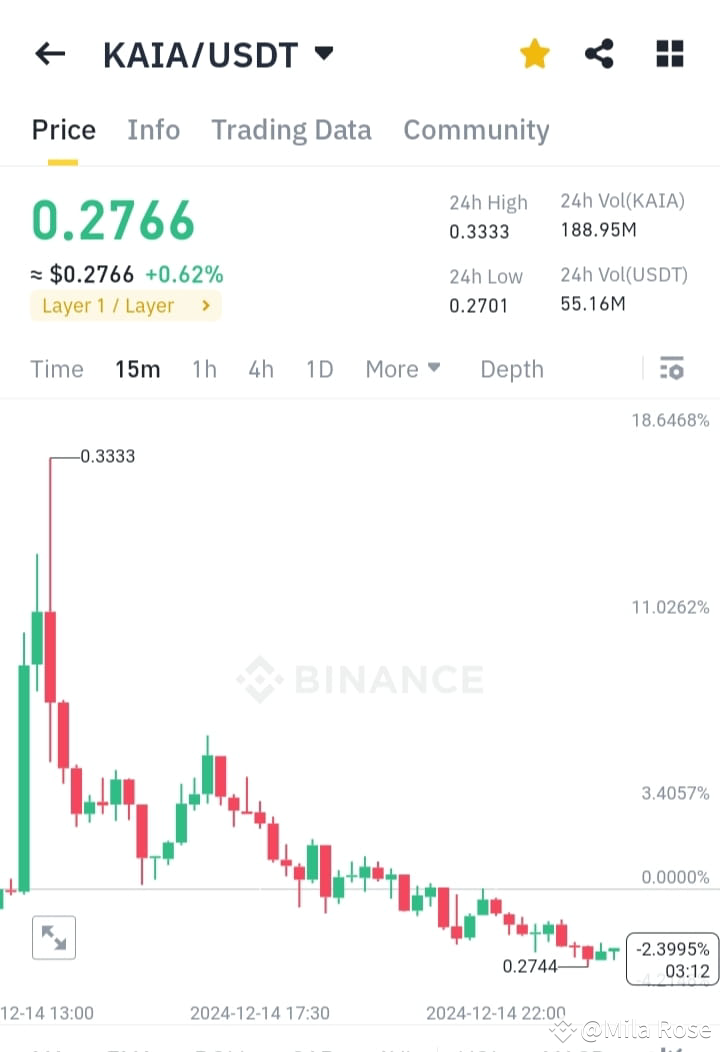Enable the 1D candle view
This screenshot has height=1052, width=720.
coord(319,369)
